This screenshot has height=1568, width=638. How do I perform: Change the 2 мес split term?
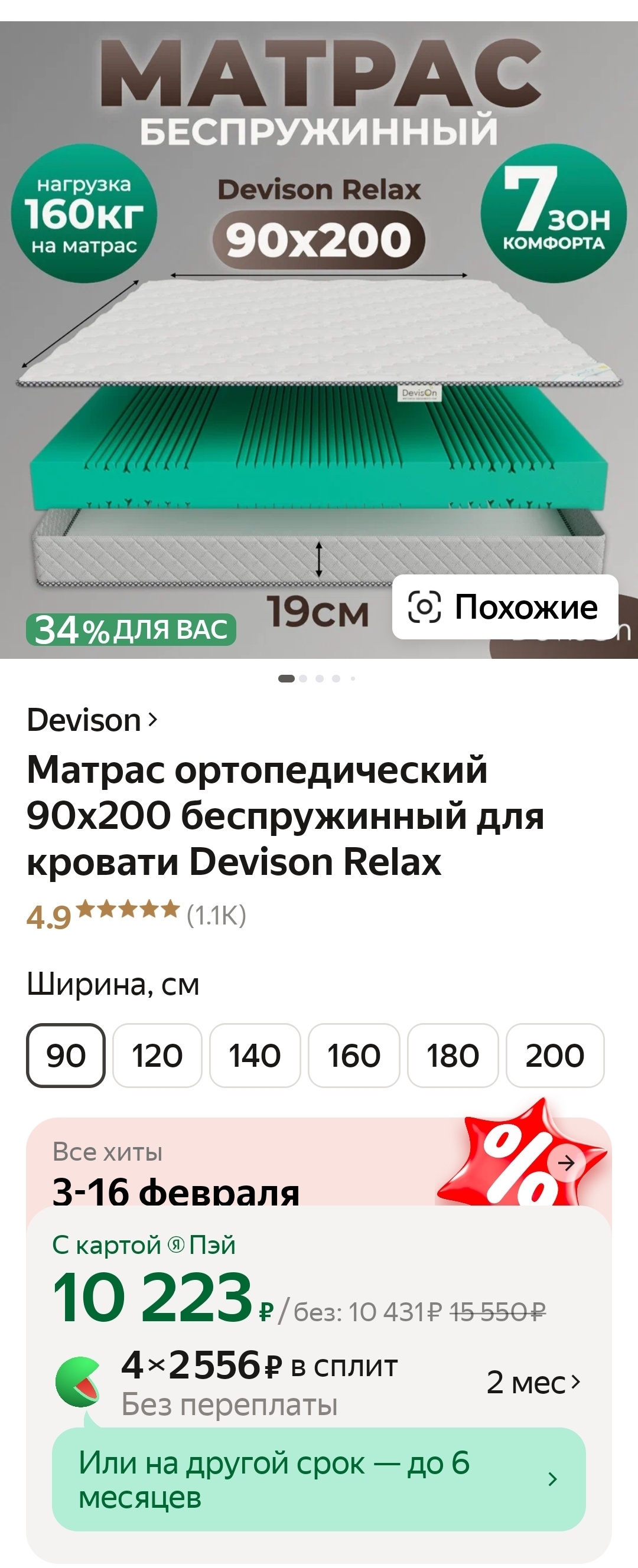[533, 1383]
